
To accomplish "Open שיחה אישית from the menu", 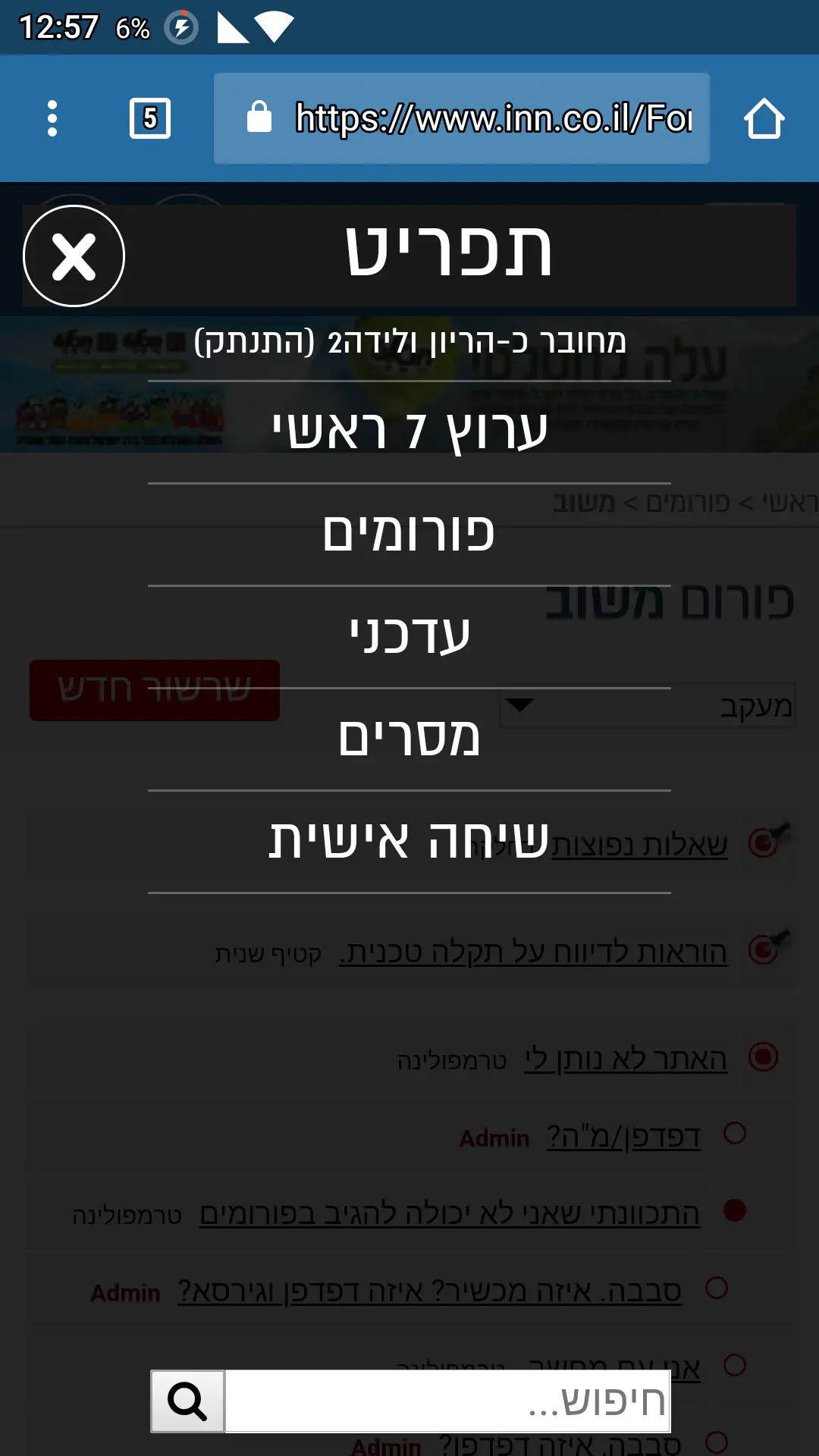I will (x=409, y=840).
